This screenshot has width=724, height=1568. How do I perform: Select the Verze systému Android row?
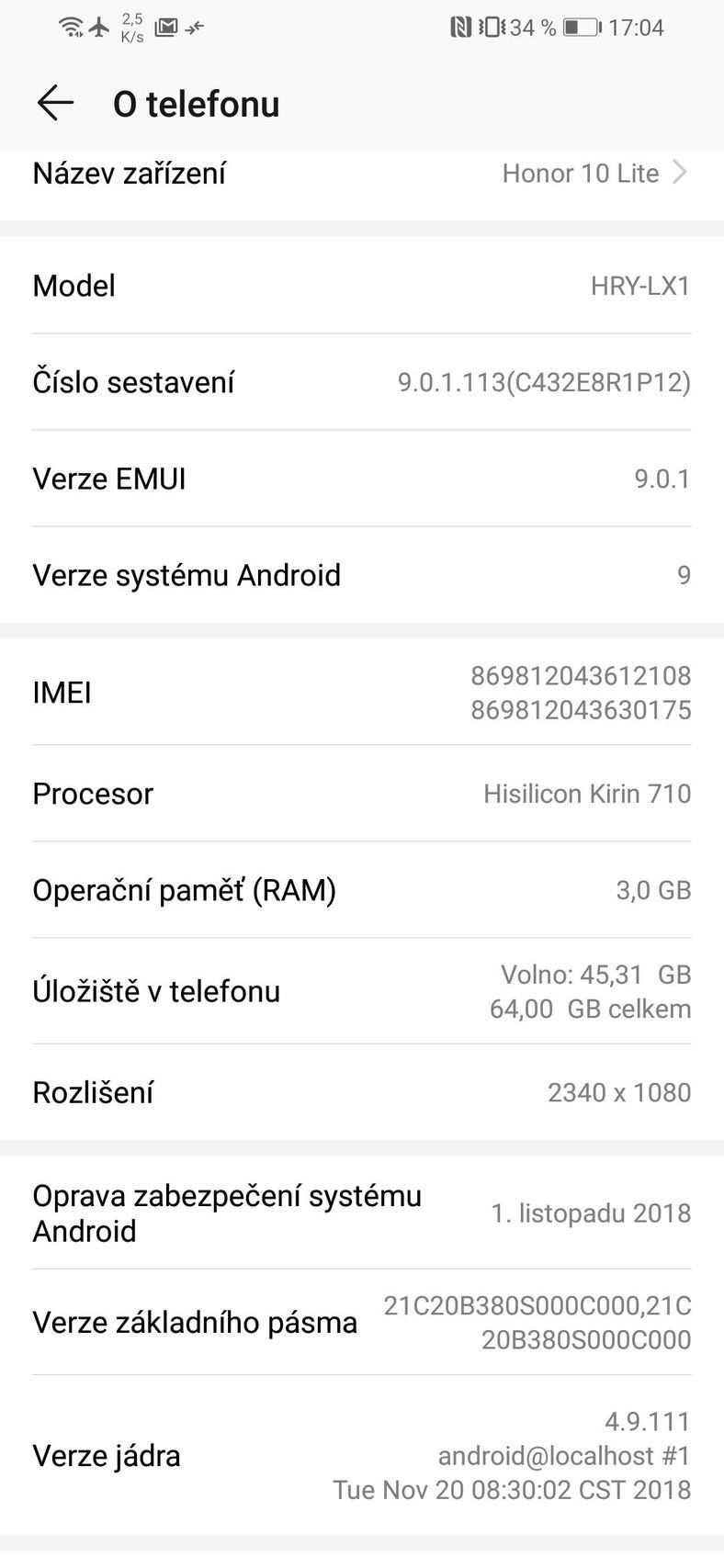click(362, 574)
